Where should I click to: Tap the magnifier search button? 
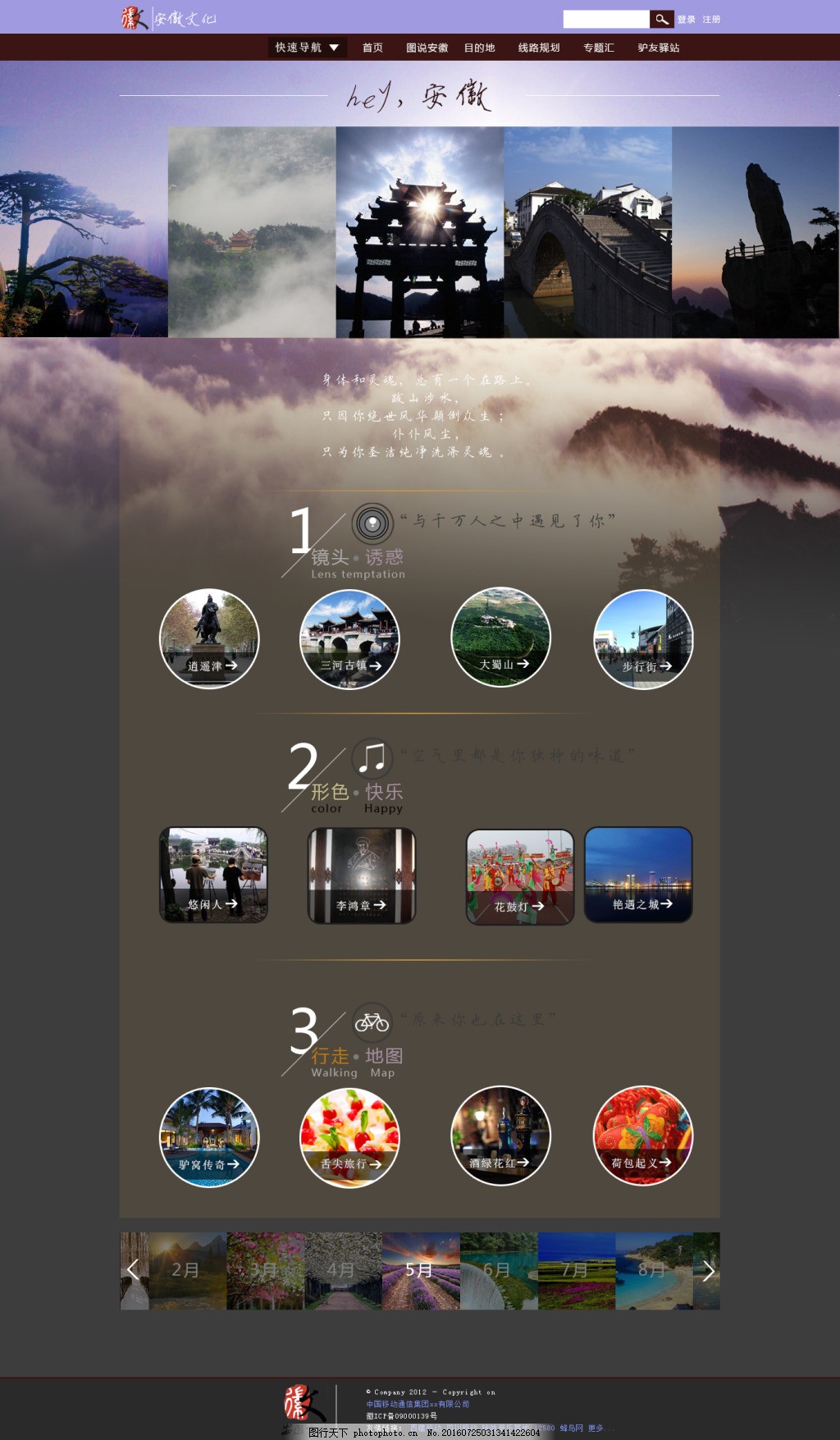coord(661,19)
